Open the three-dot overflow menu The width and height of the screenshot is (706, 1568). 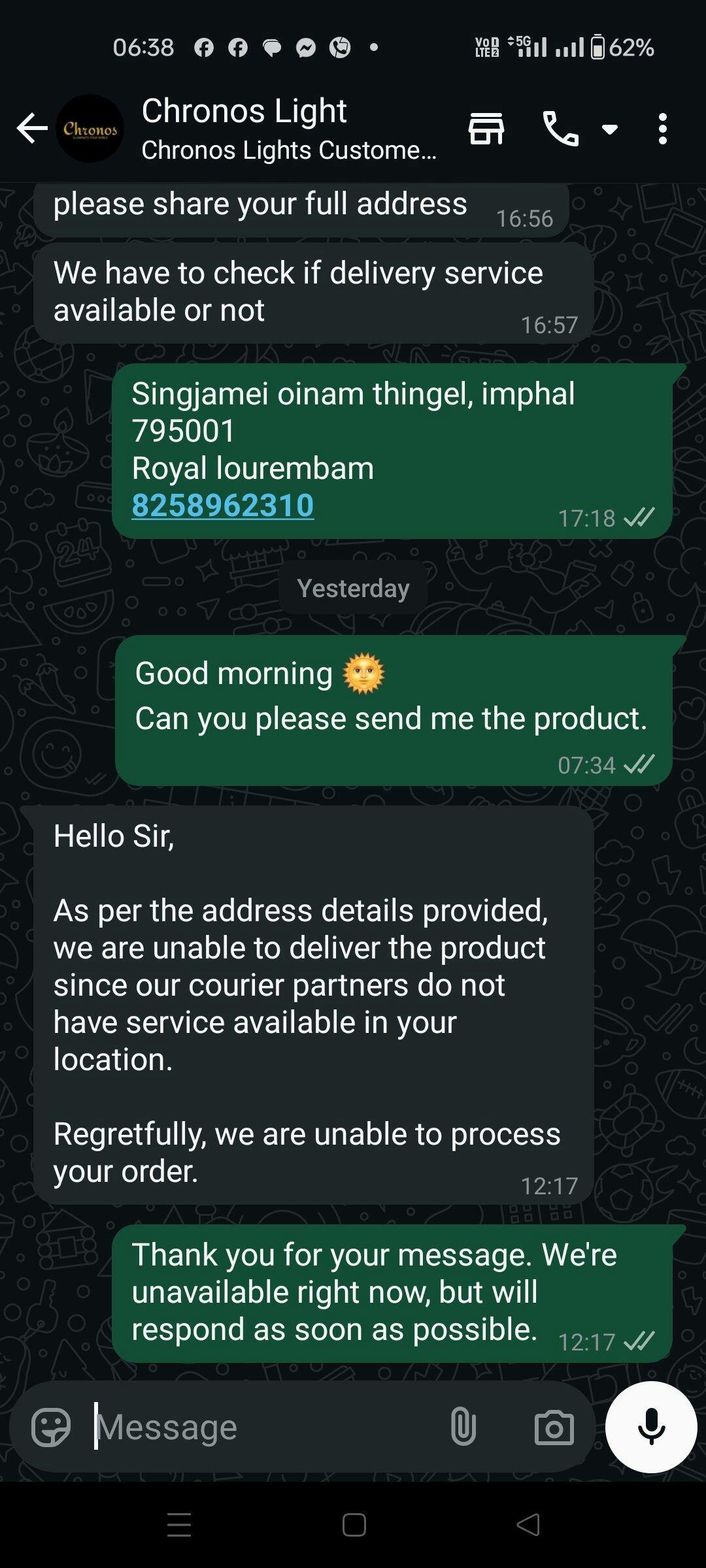point(663,129)
